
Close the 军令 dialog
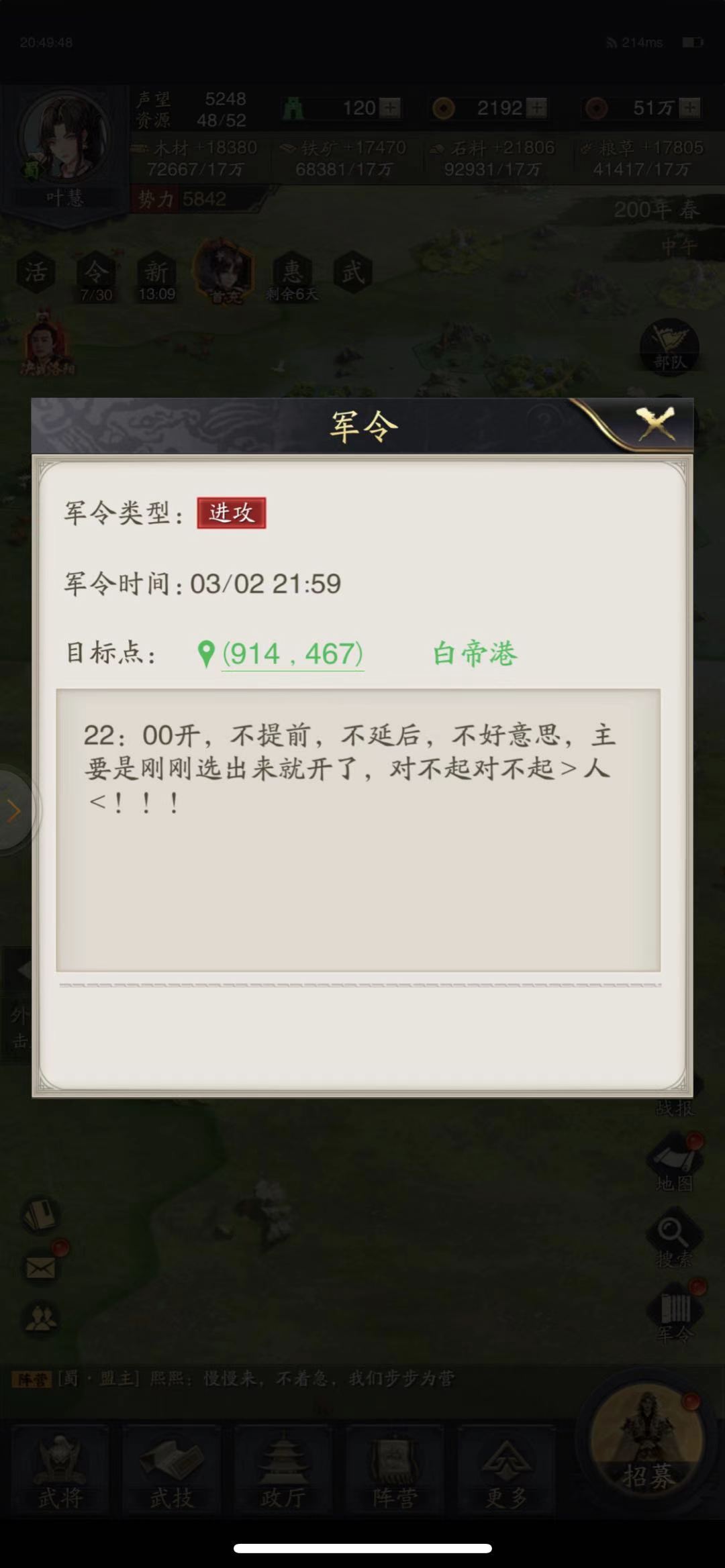[655, 424]
